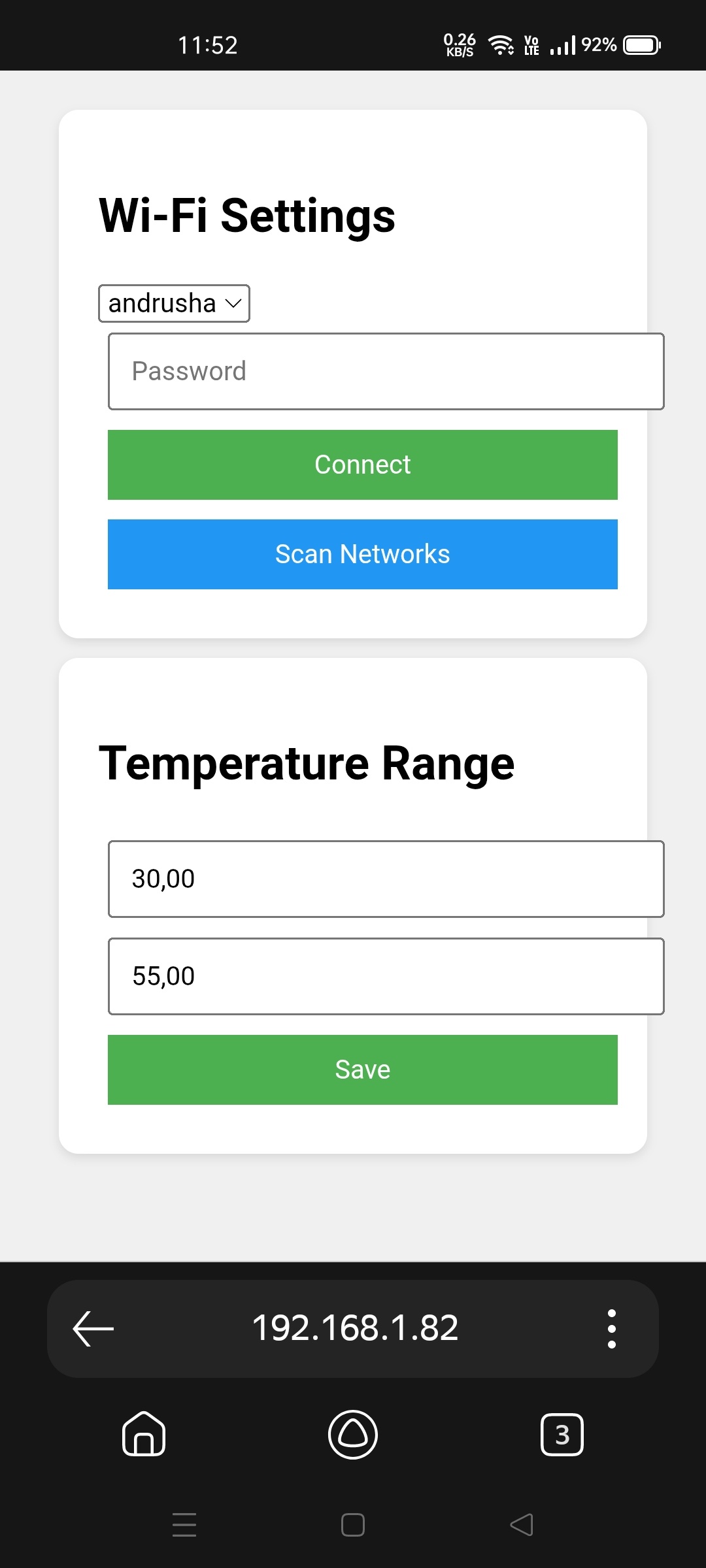Image resolution: width=706 pixels, height=1568 pixels.
Task: Tap the 192.168.1.82 address bar
Action: tap(355, 1328)
